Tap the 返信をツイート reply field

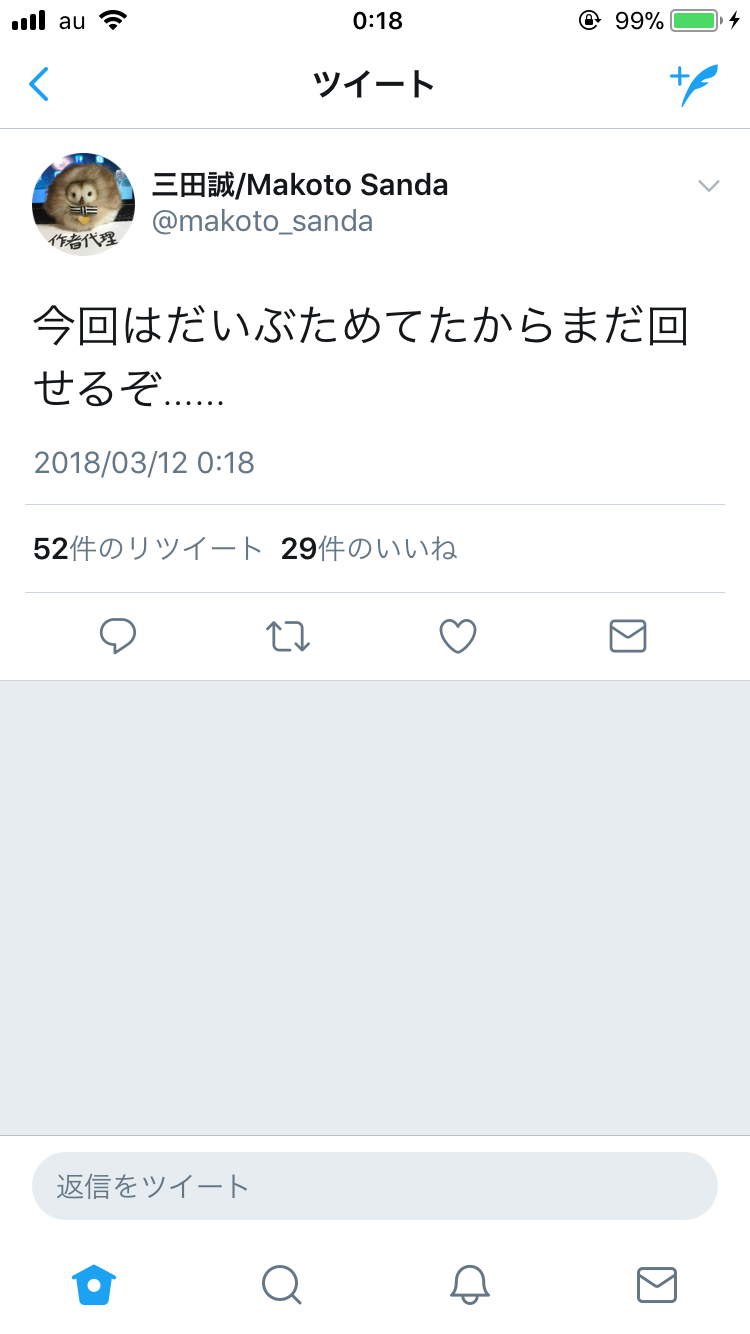click(375, 1186)
